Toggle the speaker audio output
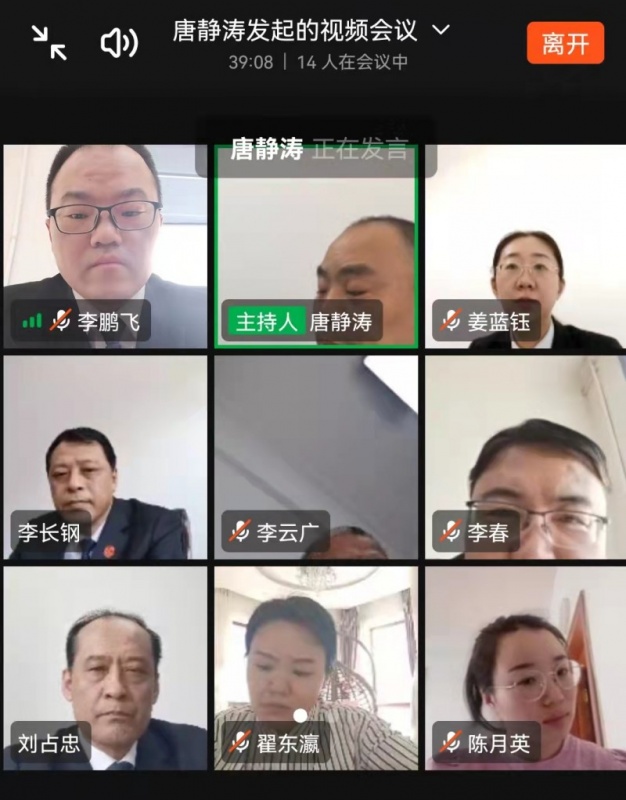The width and height of the screenshot is (626, 800). [119, 43]
